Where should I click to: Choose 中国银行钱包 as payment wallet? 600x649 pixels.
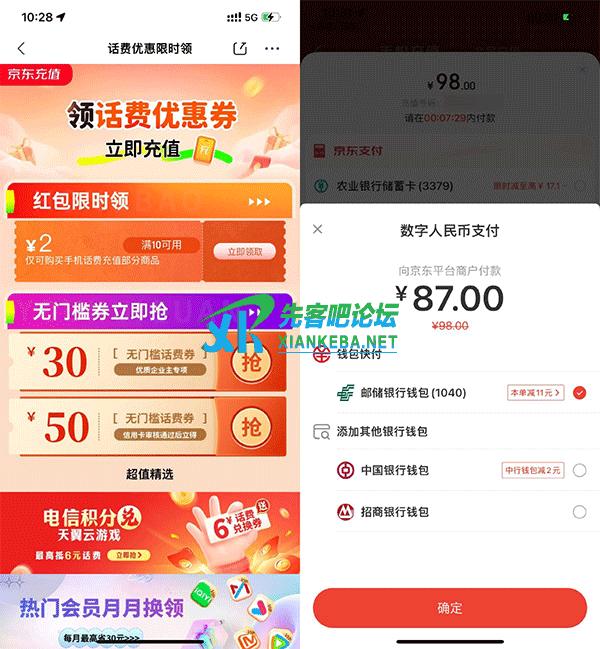coord(579,470)
